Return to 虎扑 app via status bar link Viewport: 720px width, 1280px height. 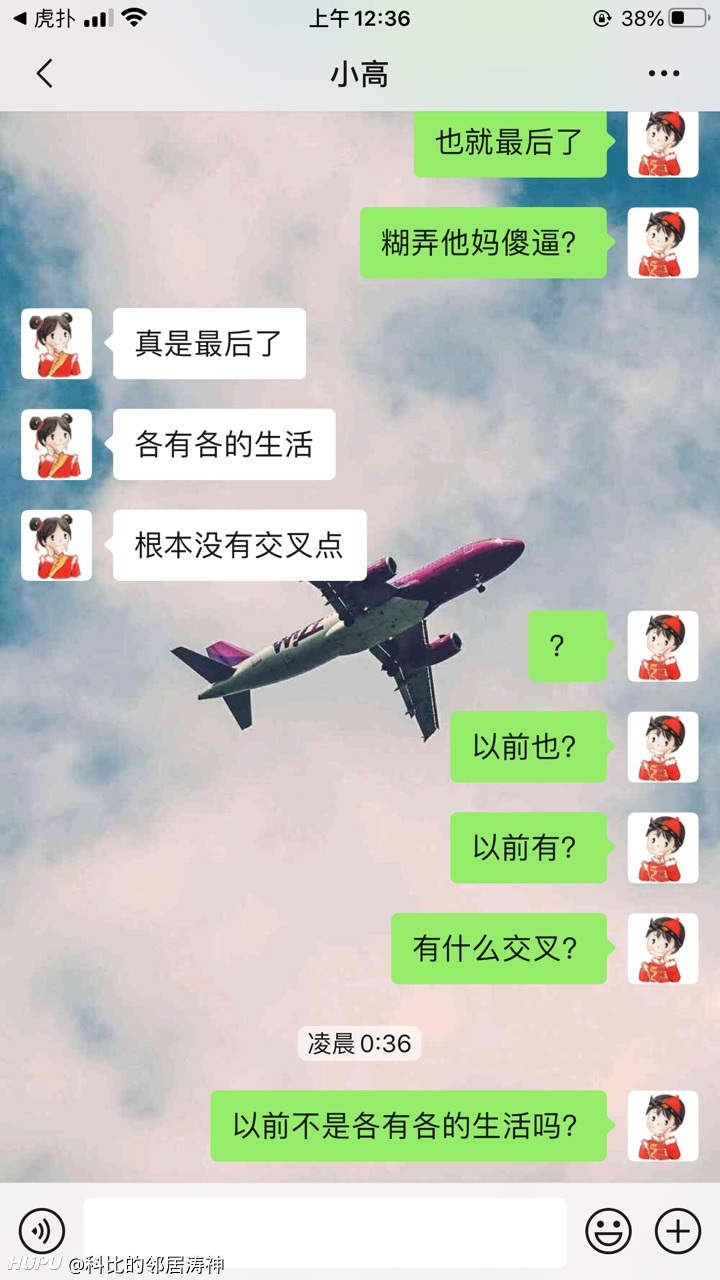[x=44, y=18]
